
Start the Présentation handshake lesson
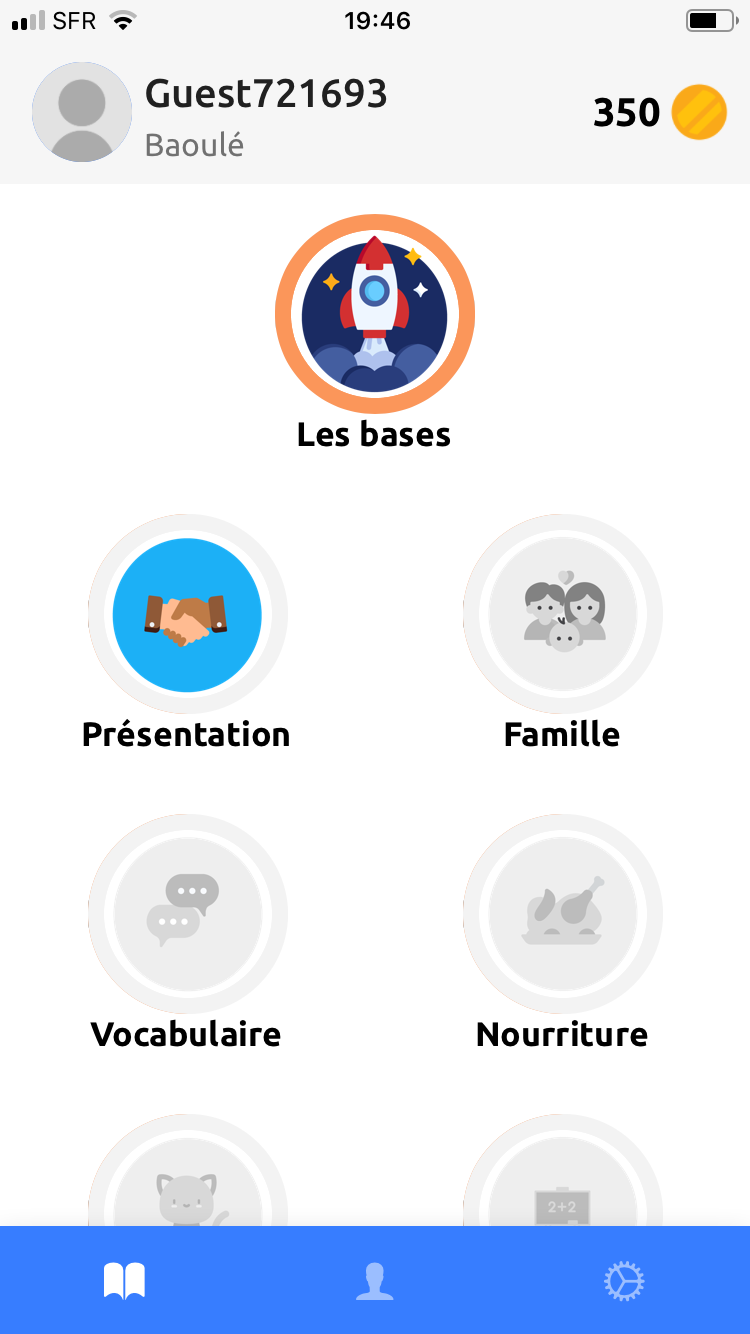coord(187,614)
